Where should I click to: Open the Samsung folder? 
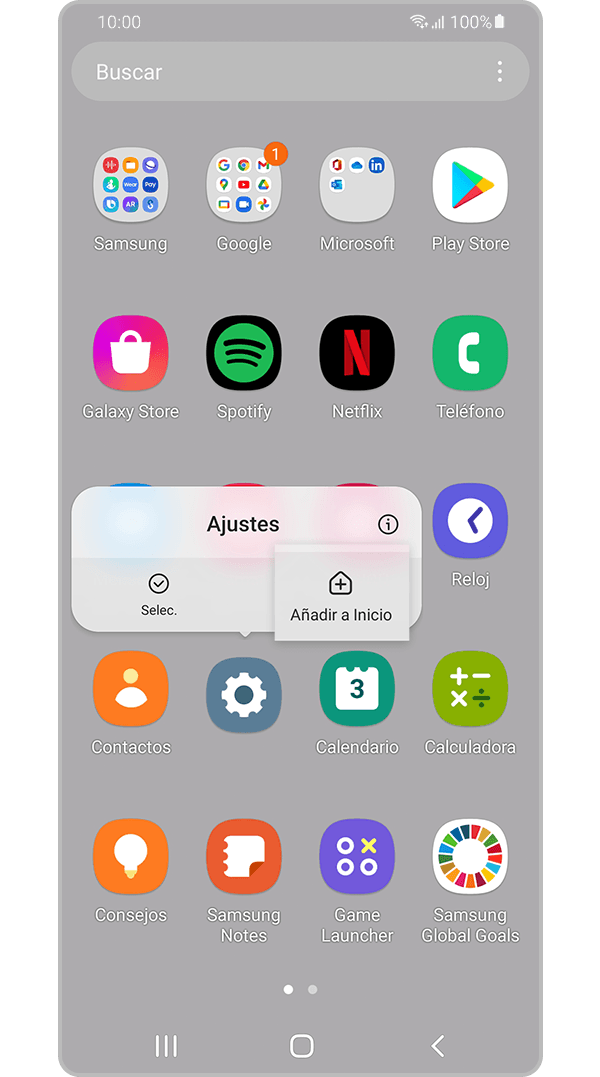click(x=130, y=186)
